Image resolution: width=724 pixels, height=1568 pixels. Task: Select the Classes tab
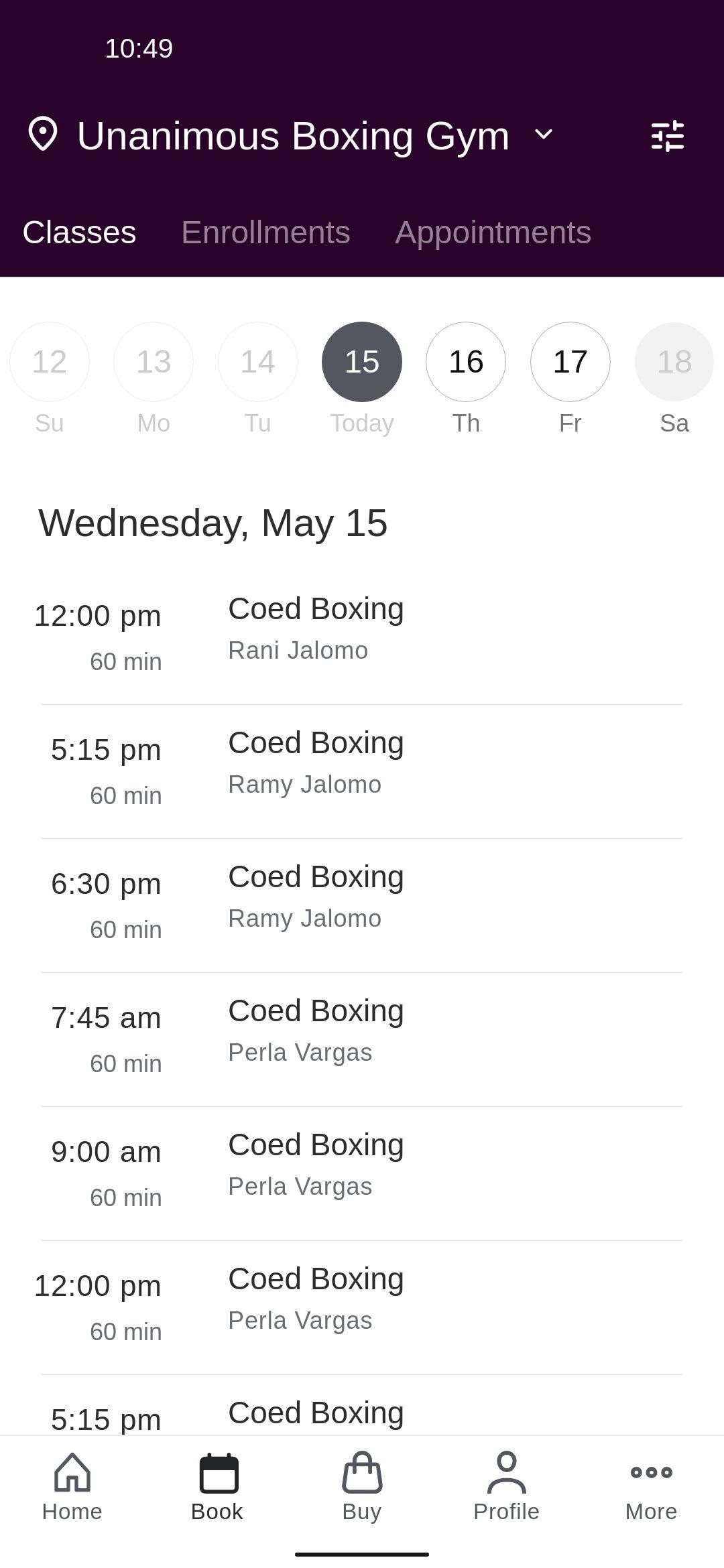79,233
